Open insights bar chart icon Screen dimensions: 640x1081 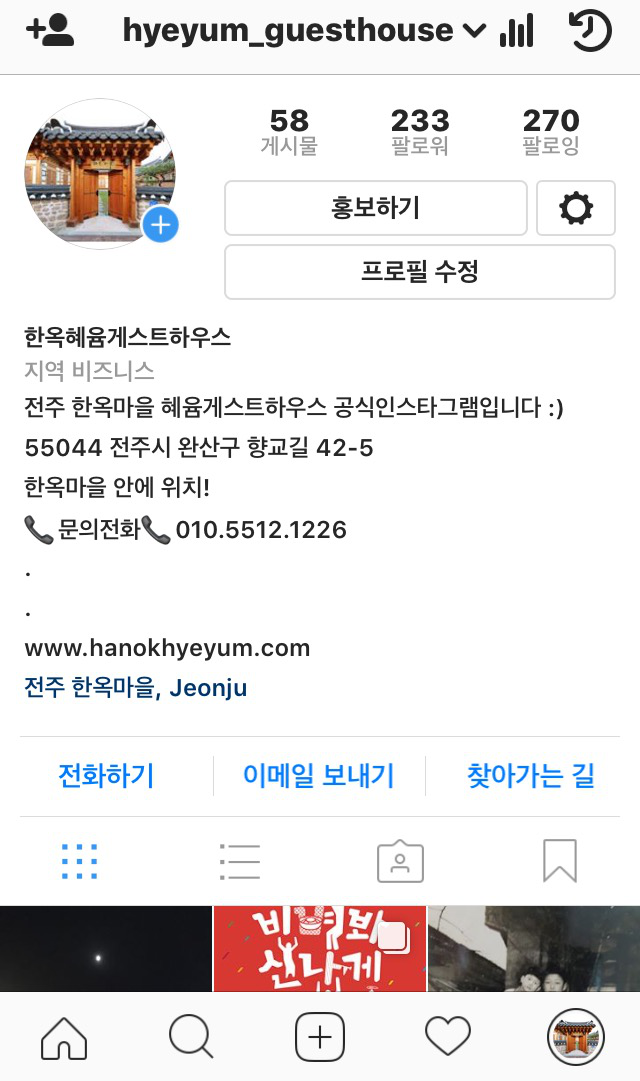(516, 31)
